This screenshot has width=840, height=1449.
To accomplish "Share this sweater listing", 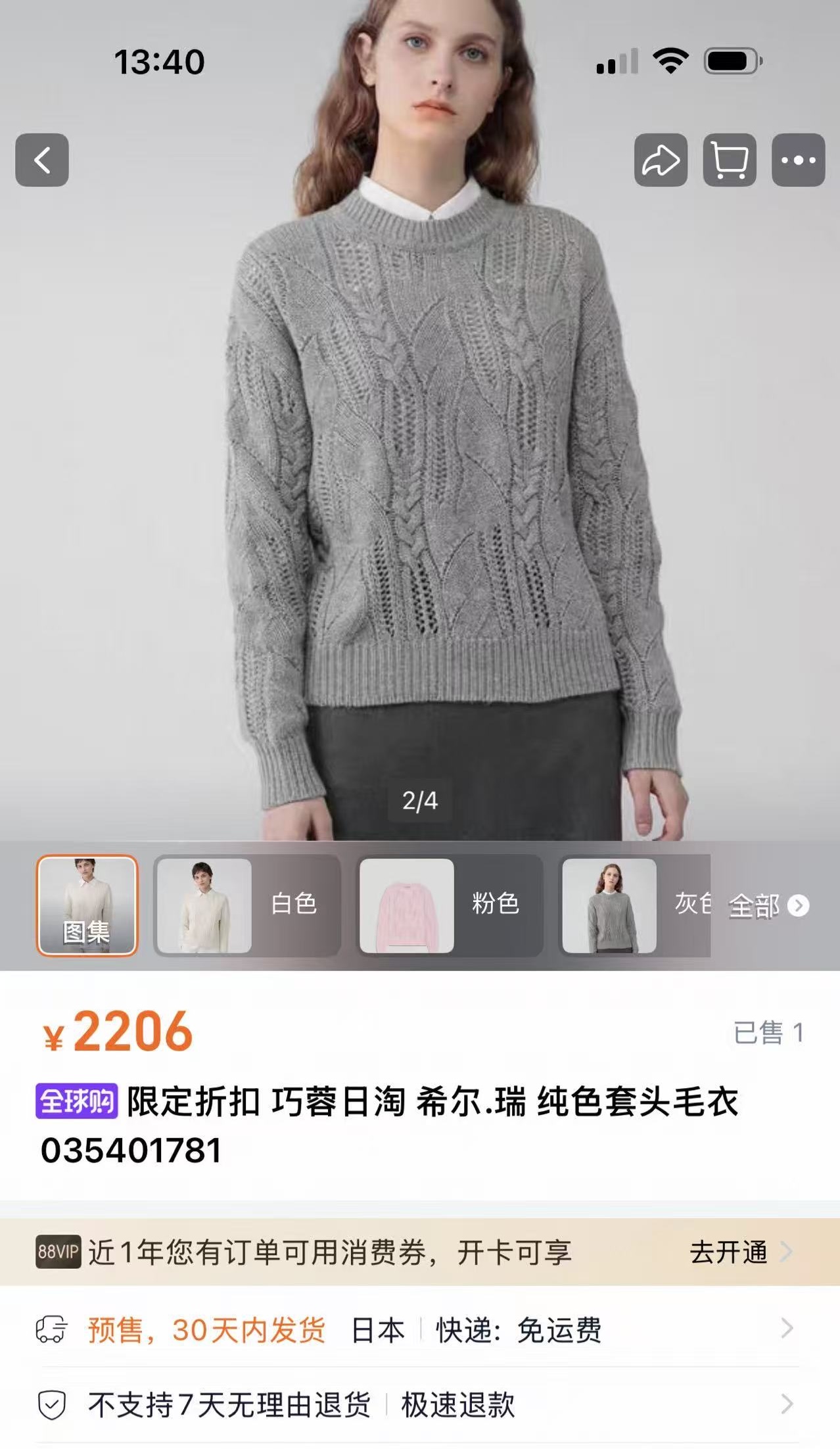I will pyautogui.click(x=661, y=160).
